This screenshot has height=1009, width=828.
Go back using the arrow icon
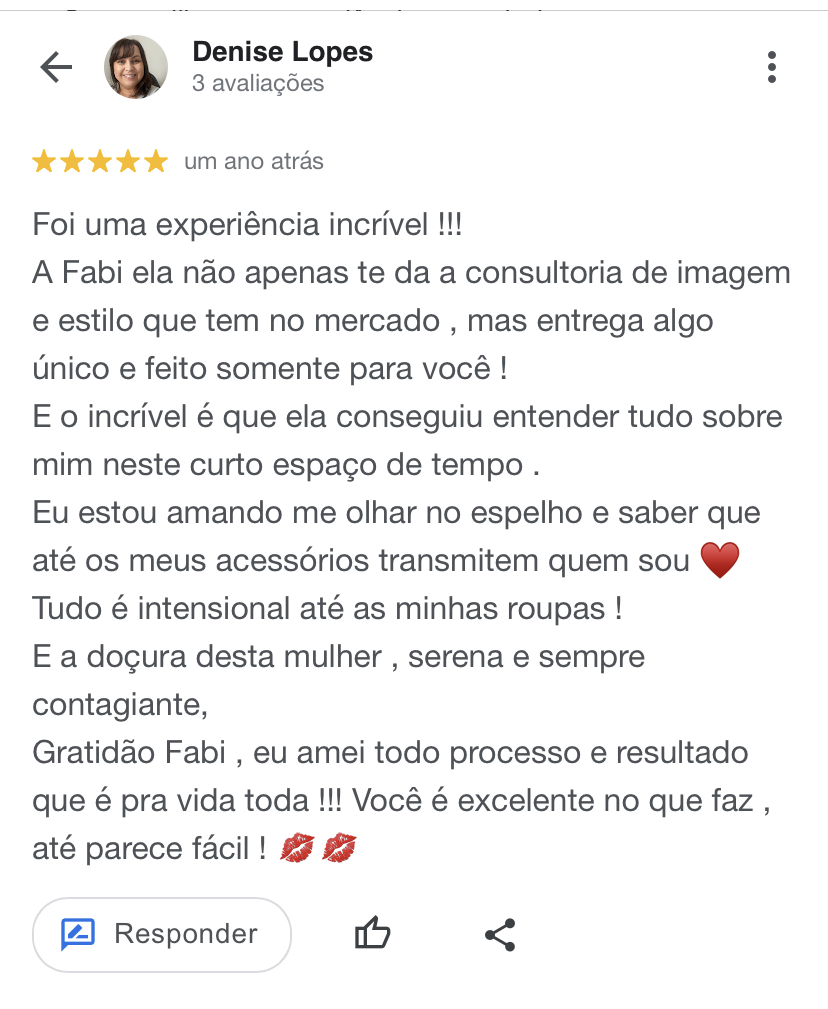click(56, 67)
